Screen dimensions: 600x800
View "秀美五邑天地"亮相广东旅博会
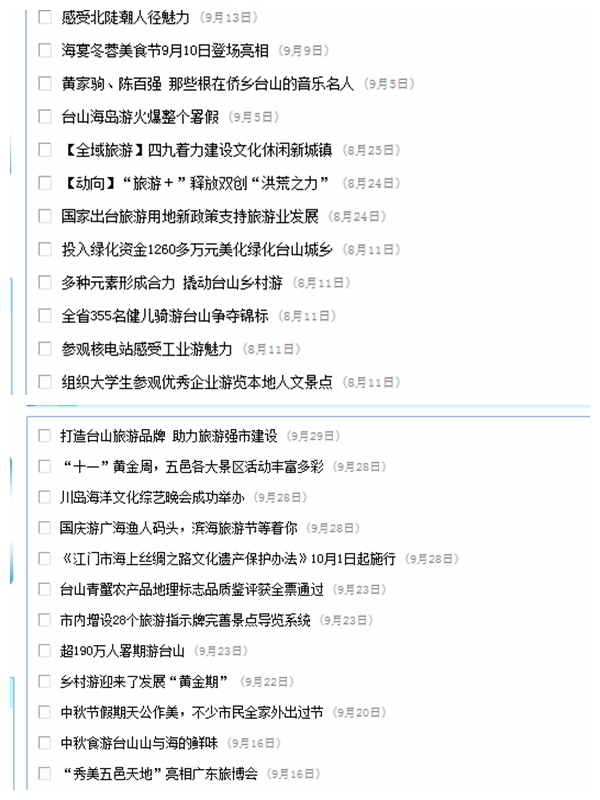click(159, 773)
